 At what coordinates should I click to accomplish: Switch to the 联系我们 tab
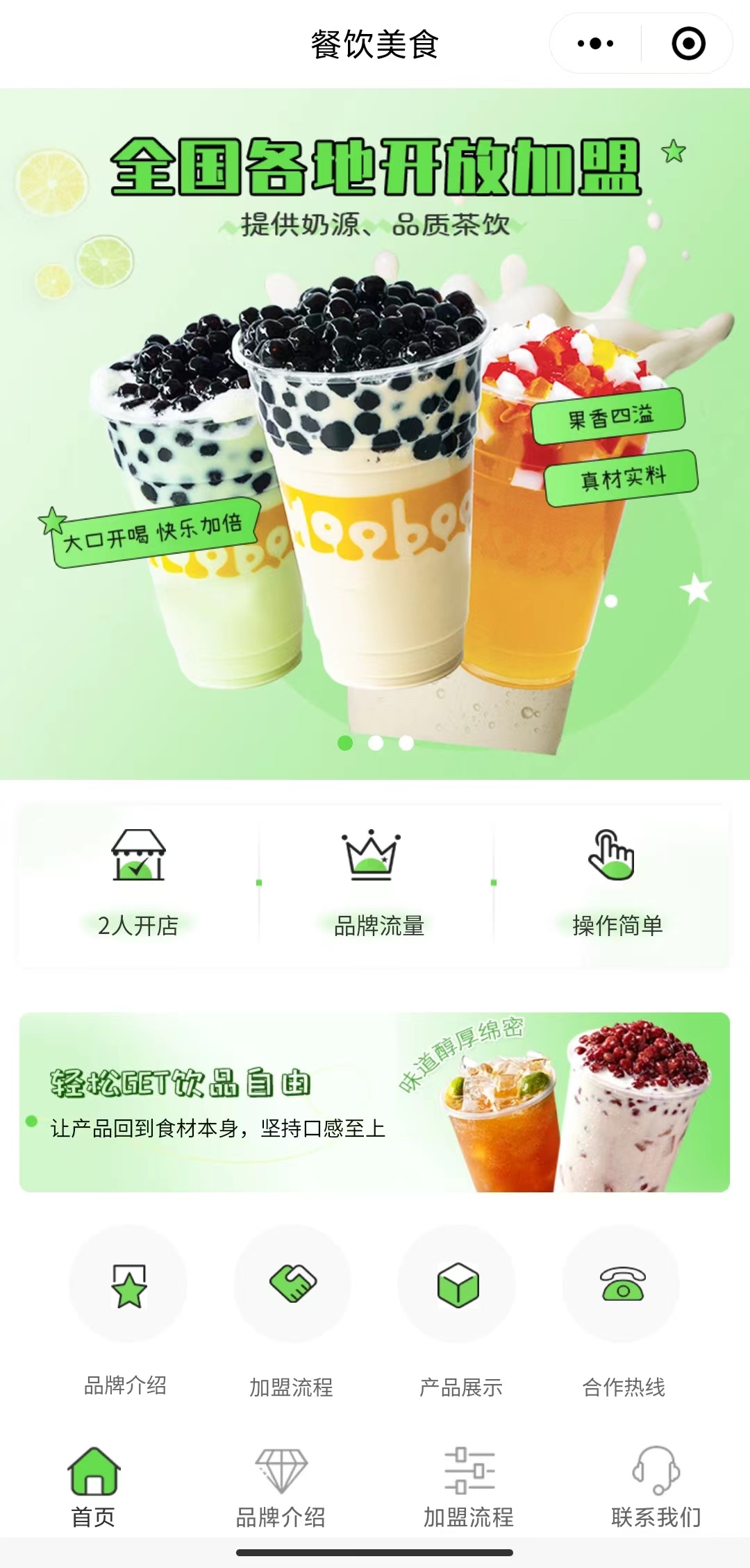click(x=656, y=1487)
